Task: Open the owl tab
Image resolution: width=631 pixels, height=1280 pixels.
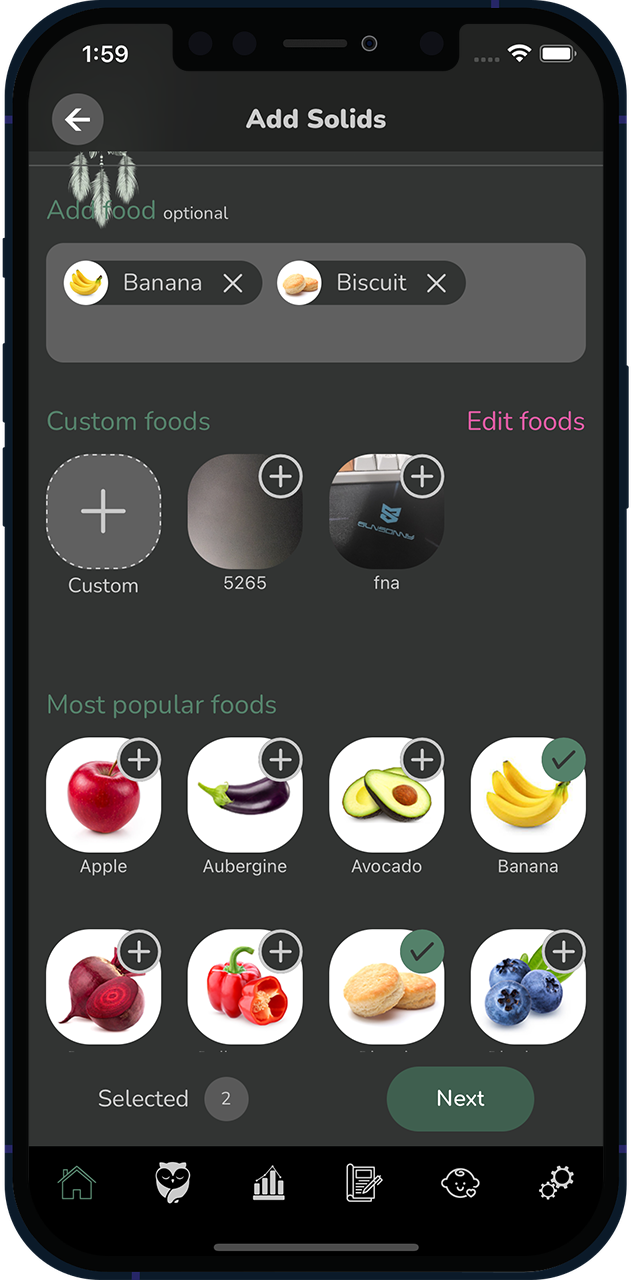Action: (173, 1183)
